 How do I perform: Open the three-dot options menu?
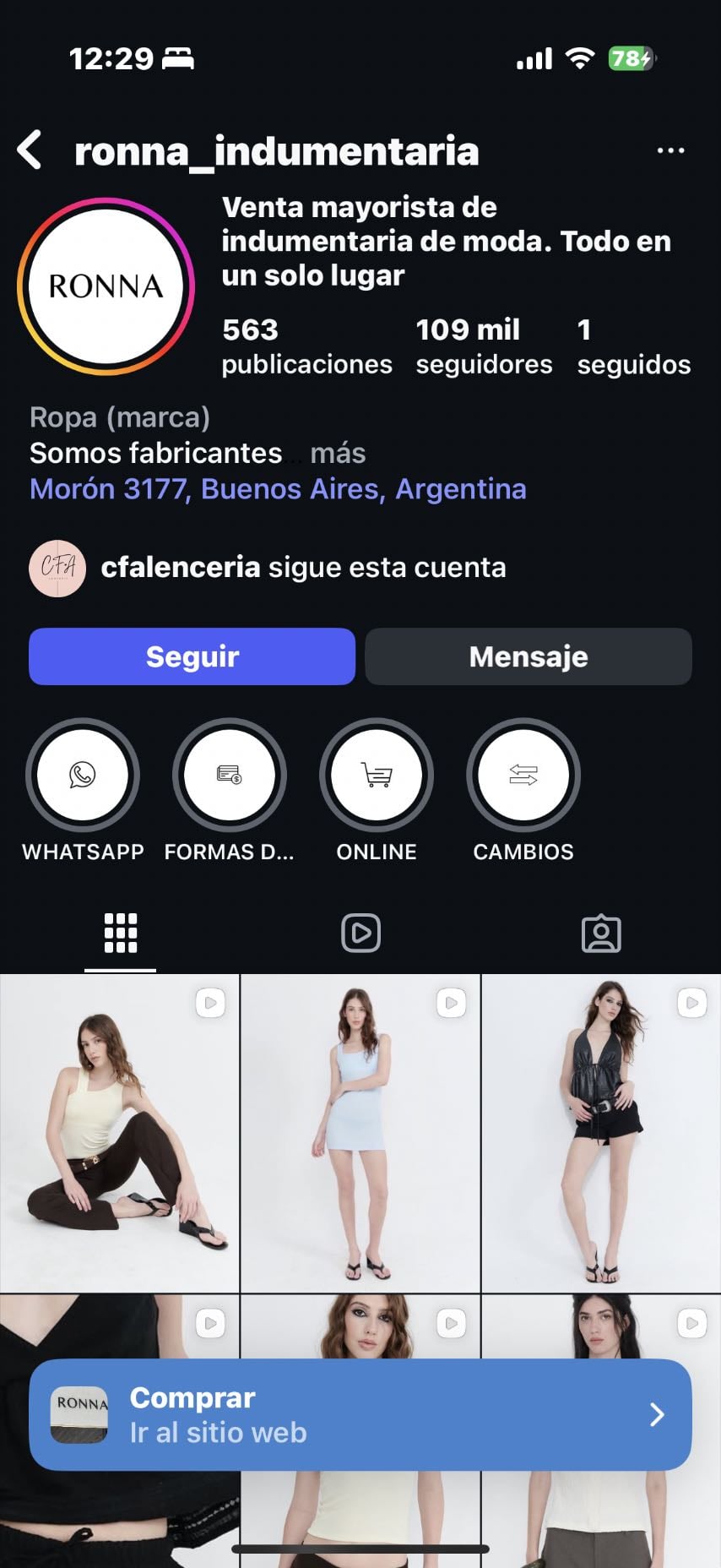point(670,151)
